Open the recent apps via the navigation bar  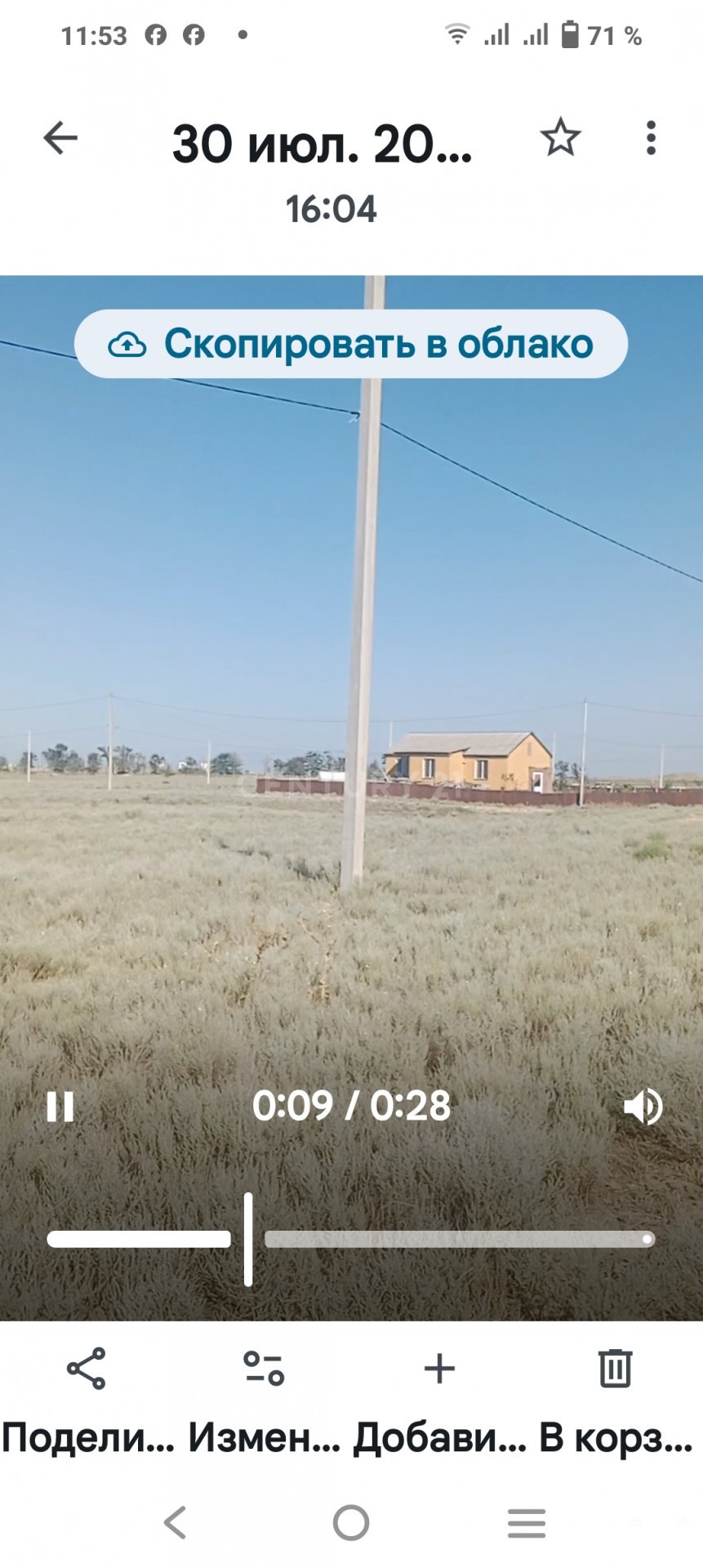[x=527, y=1523]
